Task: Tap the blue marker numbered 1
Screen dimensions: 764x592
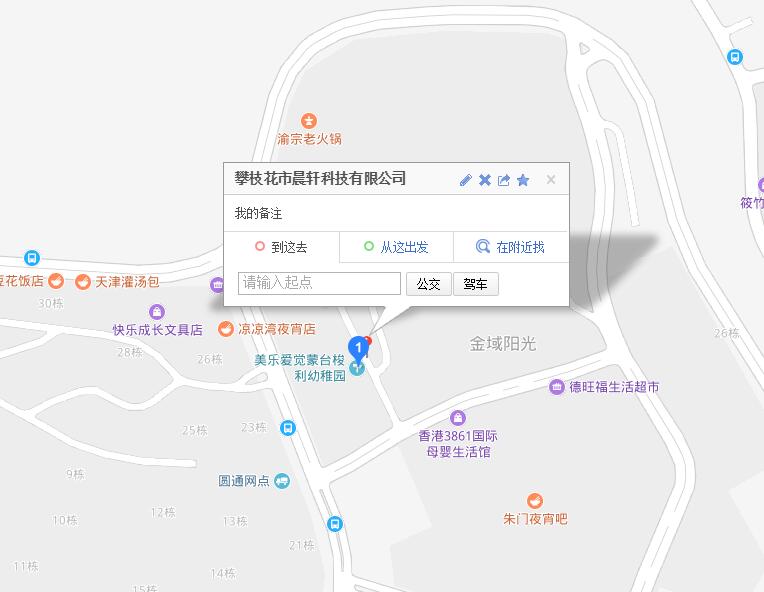Action: [x=357, y=348]
